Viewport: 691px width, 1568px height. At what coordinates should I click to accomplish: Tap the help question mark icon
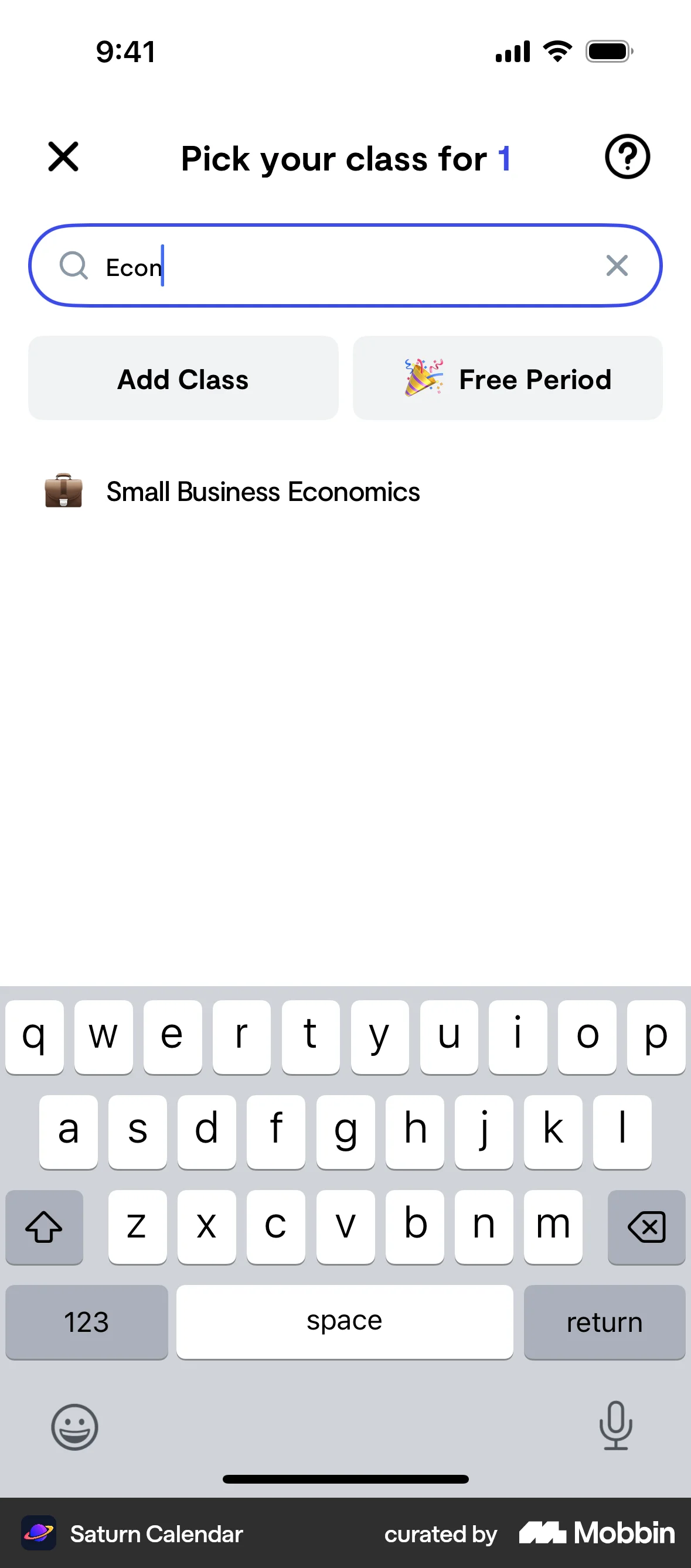click(627, 158)
